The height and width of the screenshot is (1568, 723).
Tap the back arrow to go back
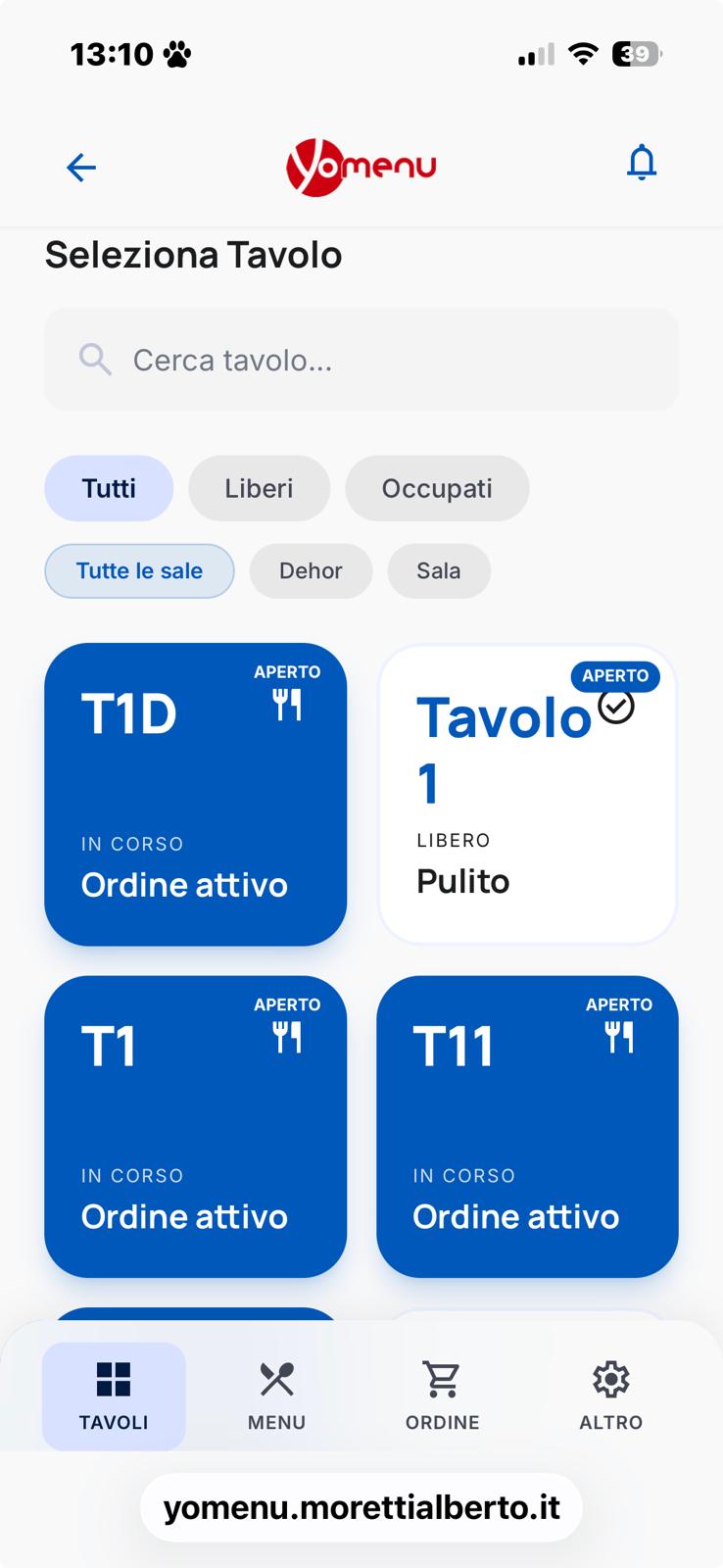click(81, 168)
